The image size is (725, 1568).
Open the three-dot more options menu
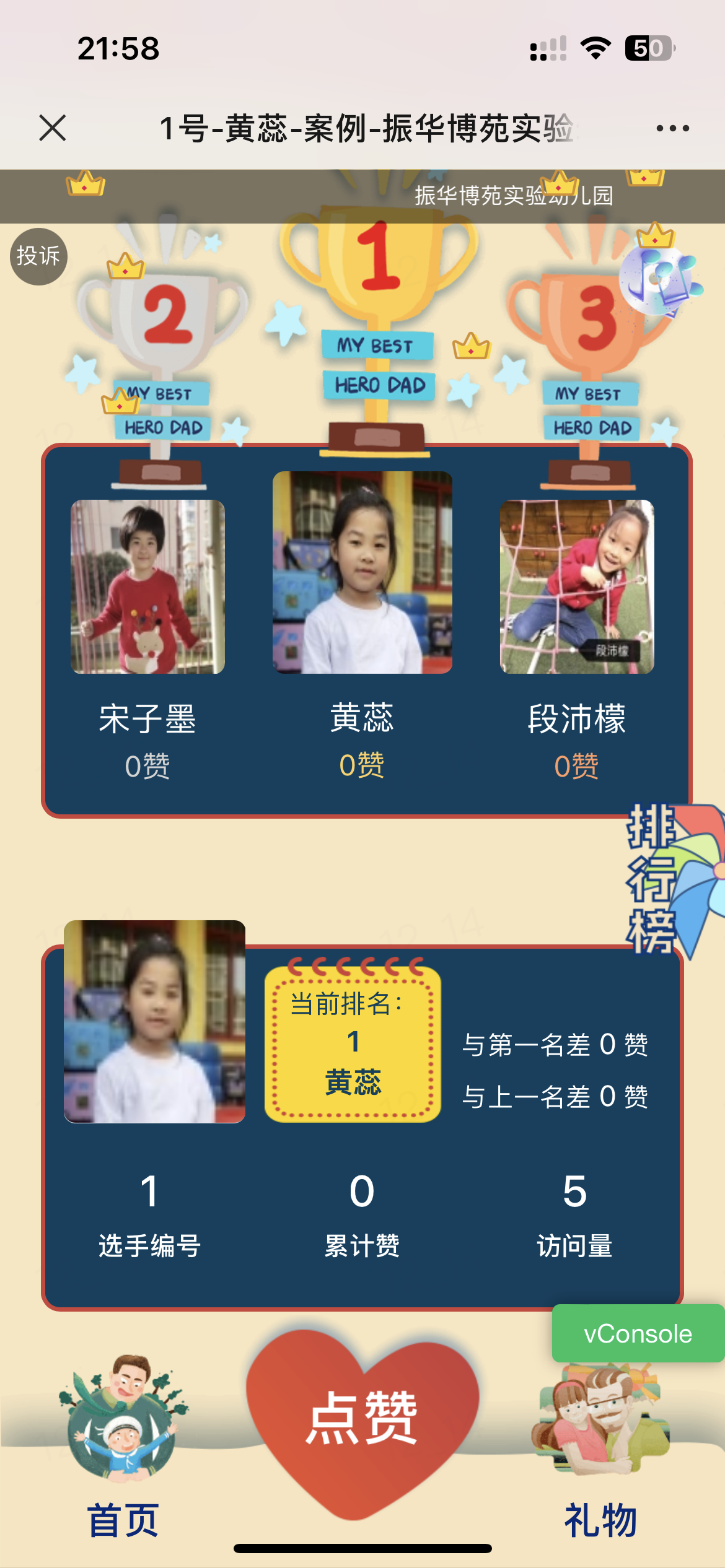[672, 128]
